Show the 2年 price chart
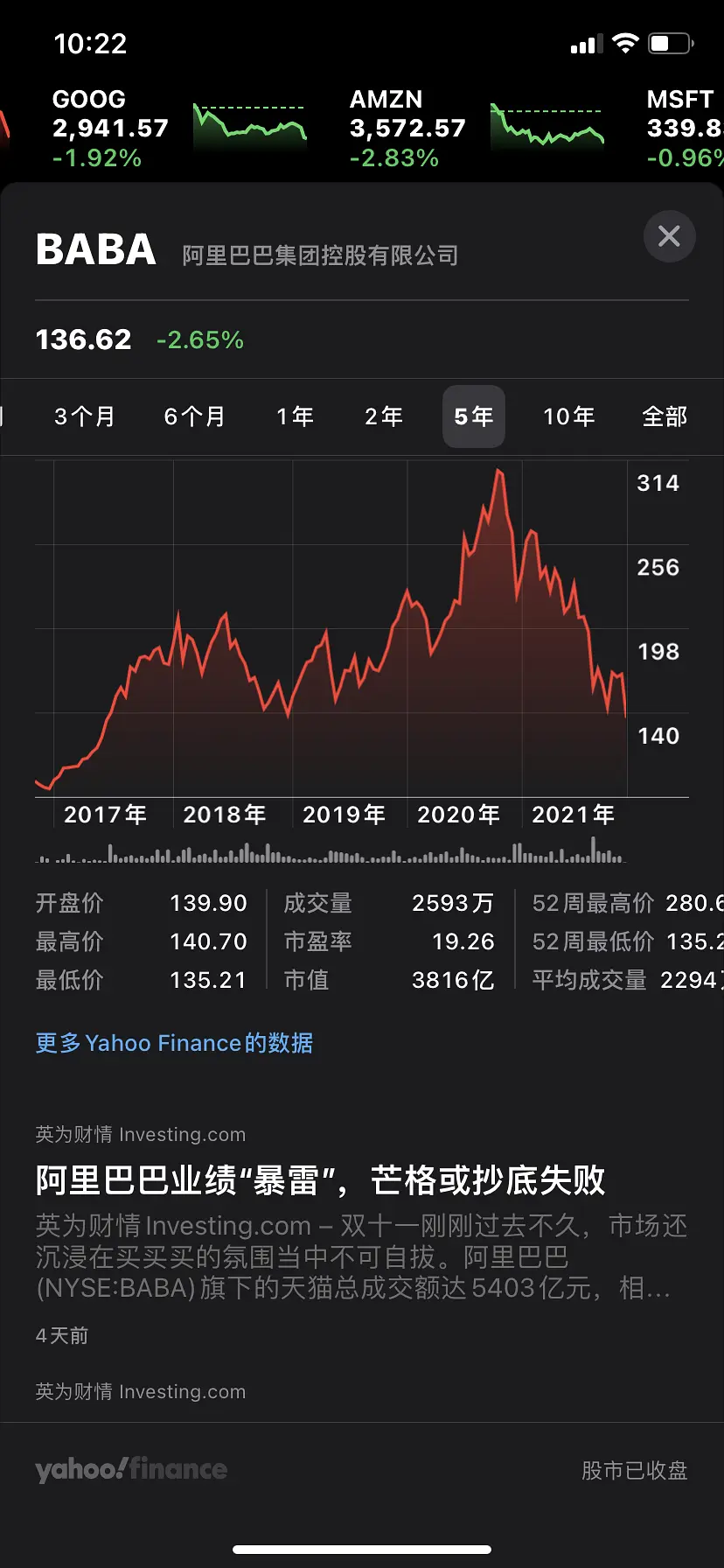The width and height of the screenshot is (724, 1568). [x=384, y=416]
